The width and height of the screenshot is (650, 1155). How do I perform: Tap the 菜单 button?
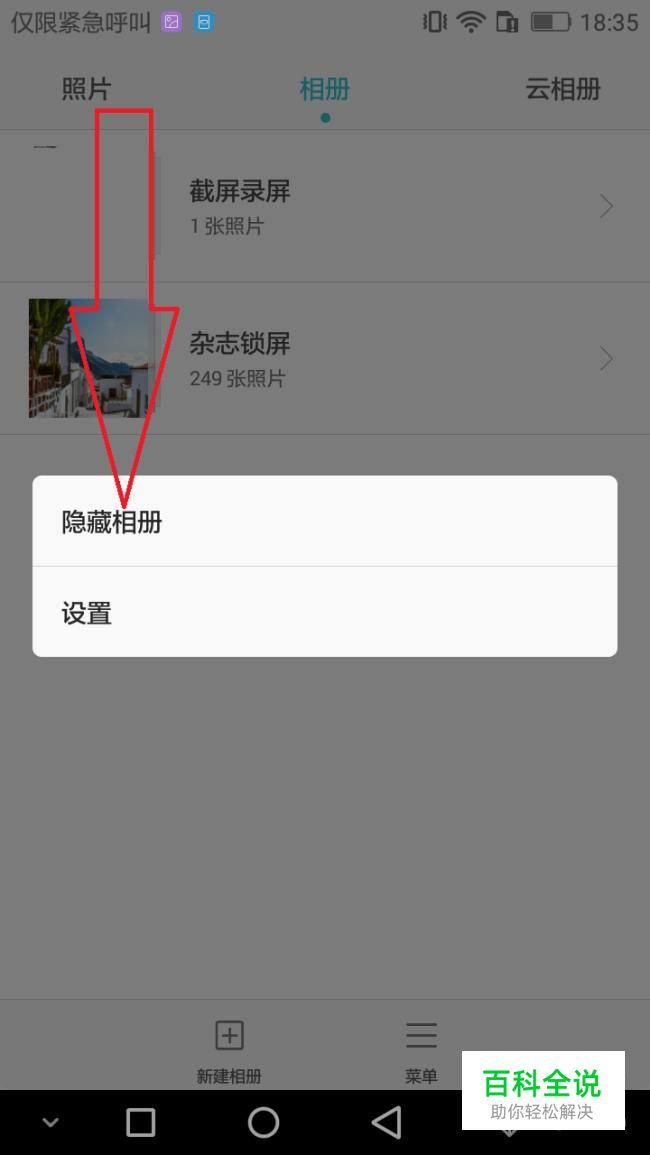tap(421, 1050)
